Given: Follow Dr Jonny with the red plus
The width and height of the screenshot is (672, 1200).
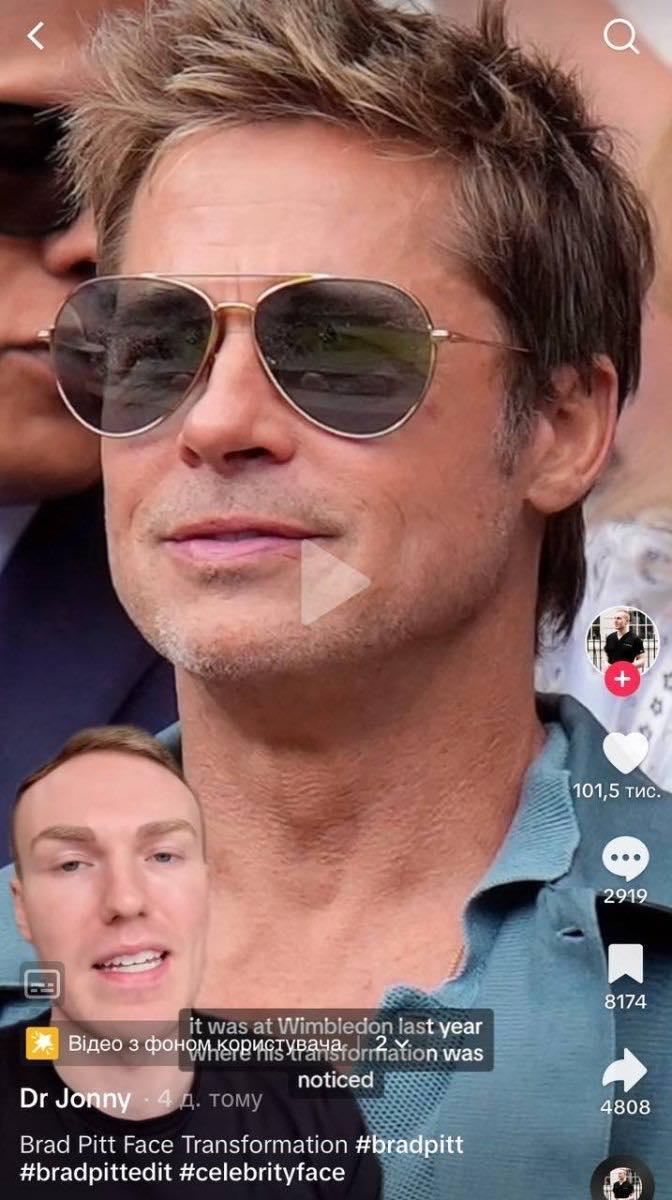Looking at the screenshot, I should [x=622, y=679].
